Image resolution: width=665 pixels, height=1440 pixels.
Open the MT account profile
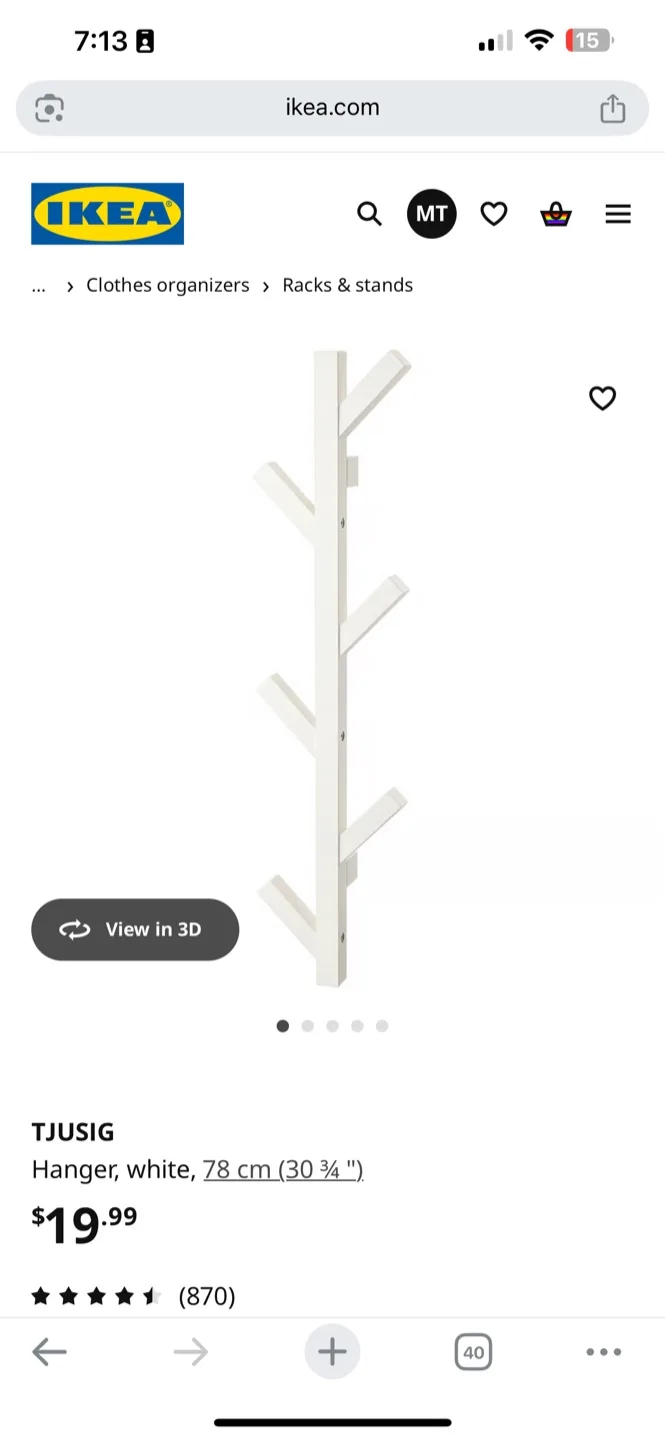click(431, 214)
